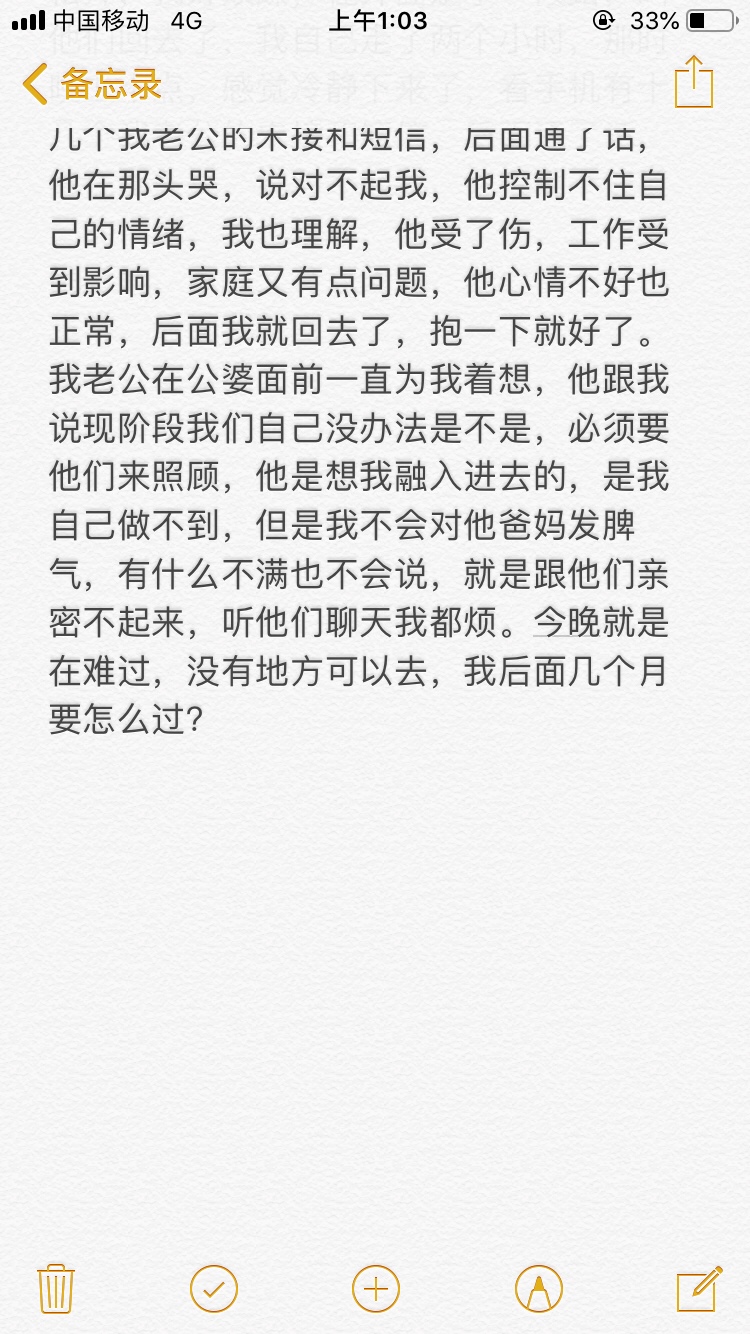Screen dimensions: 750x1334
Task: Compose a new note
Action: (x=699, y=1288)
